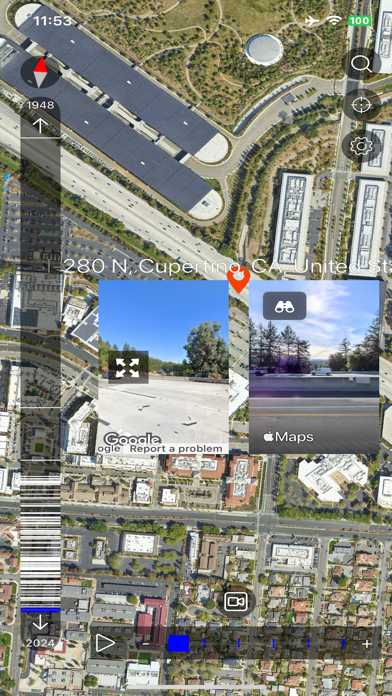This screenshot has height=696, width=392.
Task: Open the settings gear
Action: 361,146
